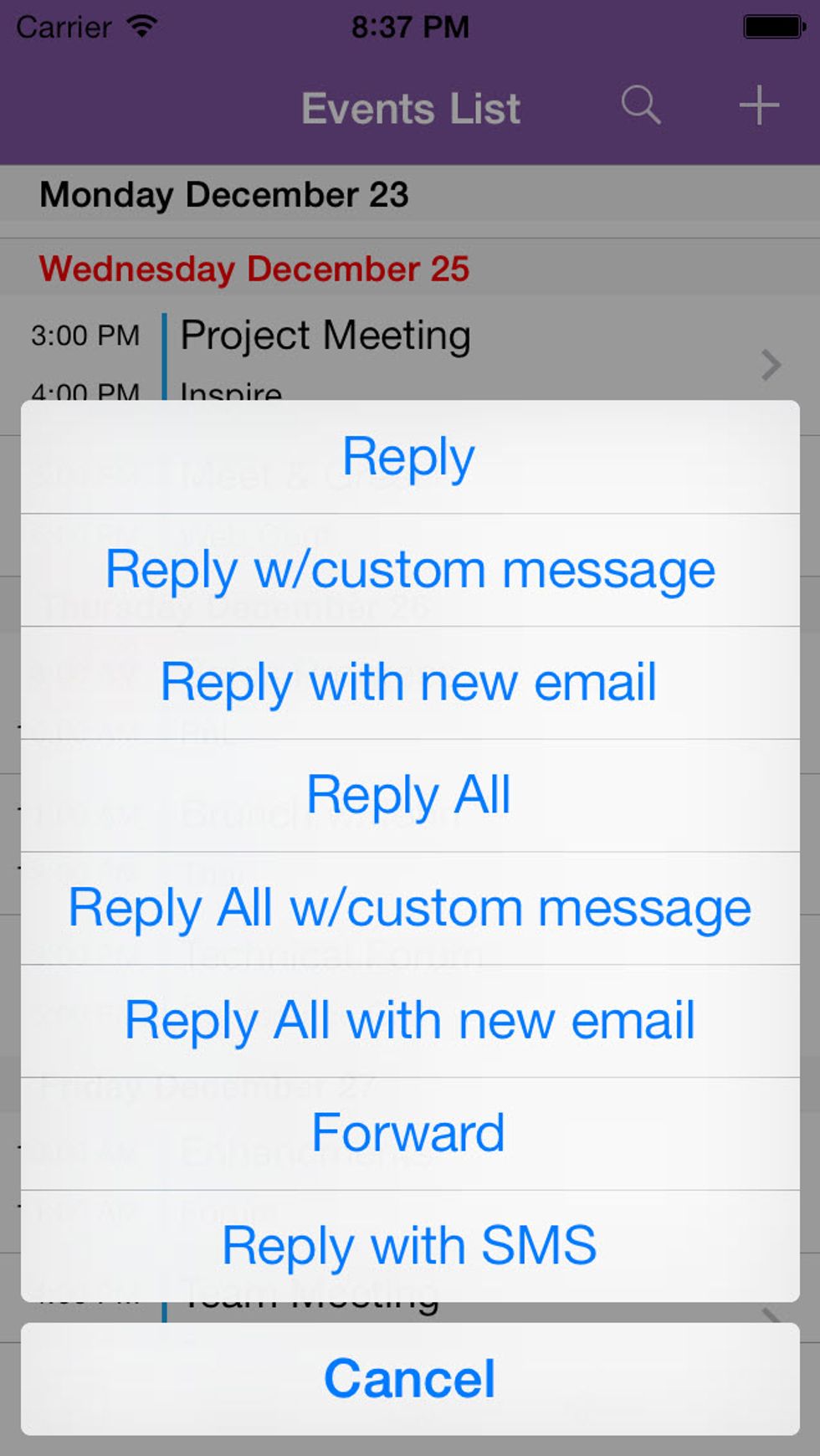Image resolution: width=820 pixels, height=1456 pixels.
Task: Select the Reply action
Action: click(x=408, y=454)
